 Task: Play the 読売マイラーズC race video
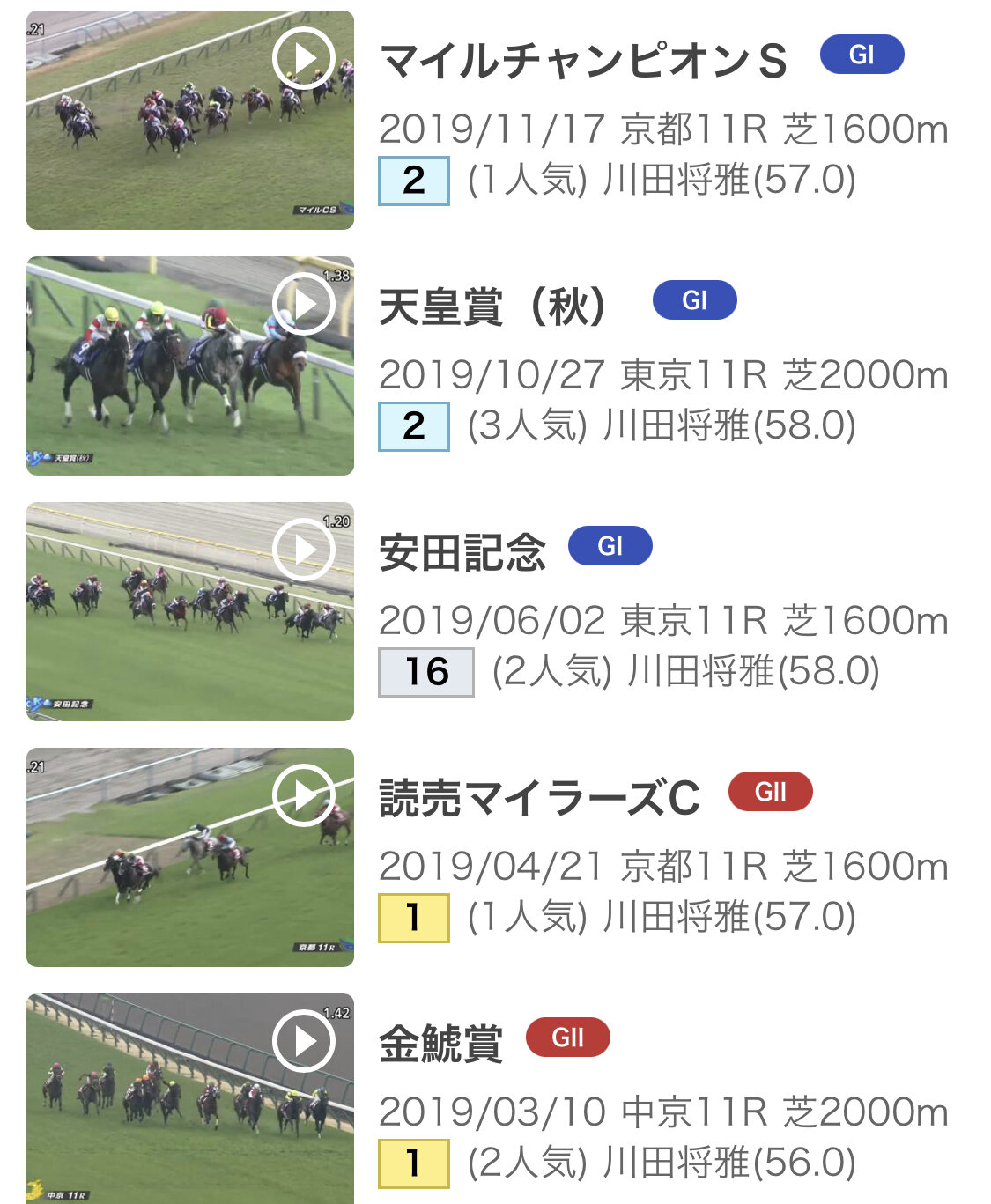tap(304, 795)
